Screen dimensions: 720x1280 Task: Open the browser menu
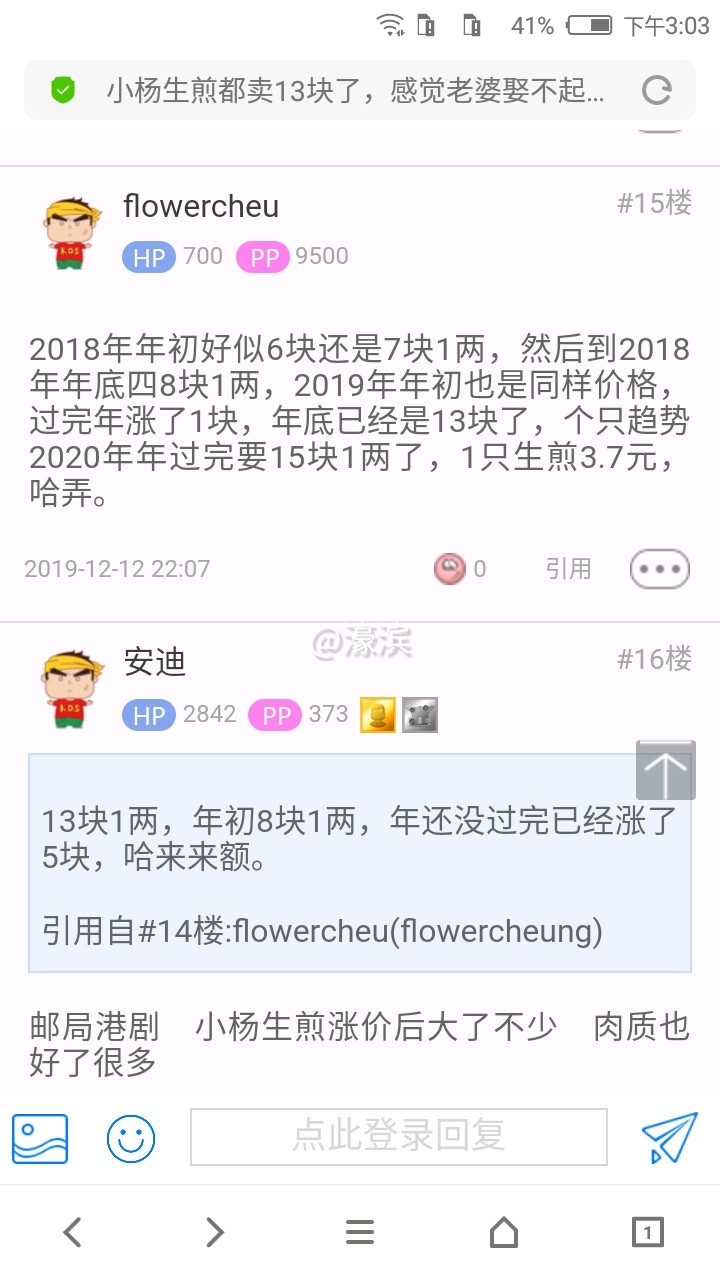click(360, 1232)
